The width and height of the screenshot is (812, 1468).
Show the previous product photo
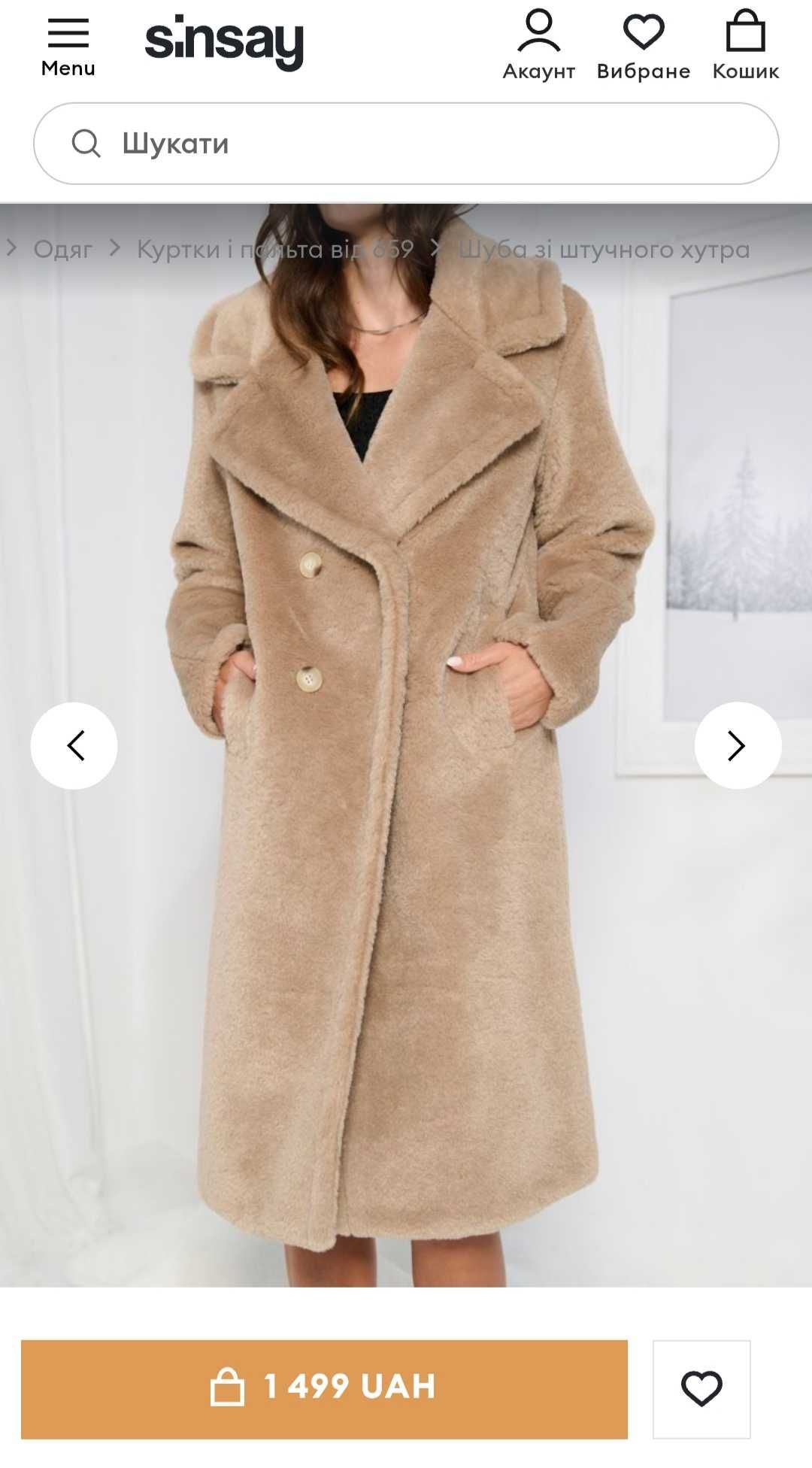[74, 745]
